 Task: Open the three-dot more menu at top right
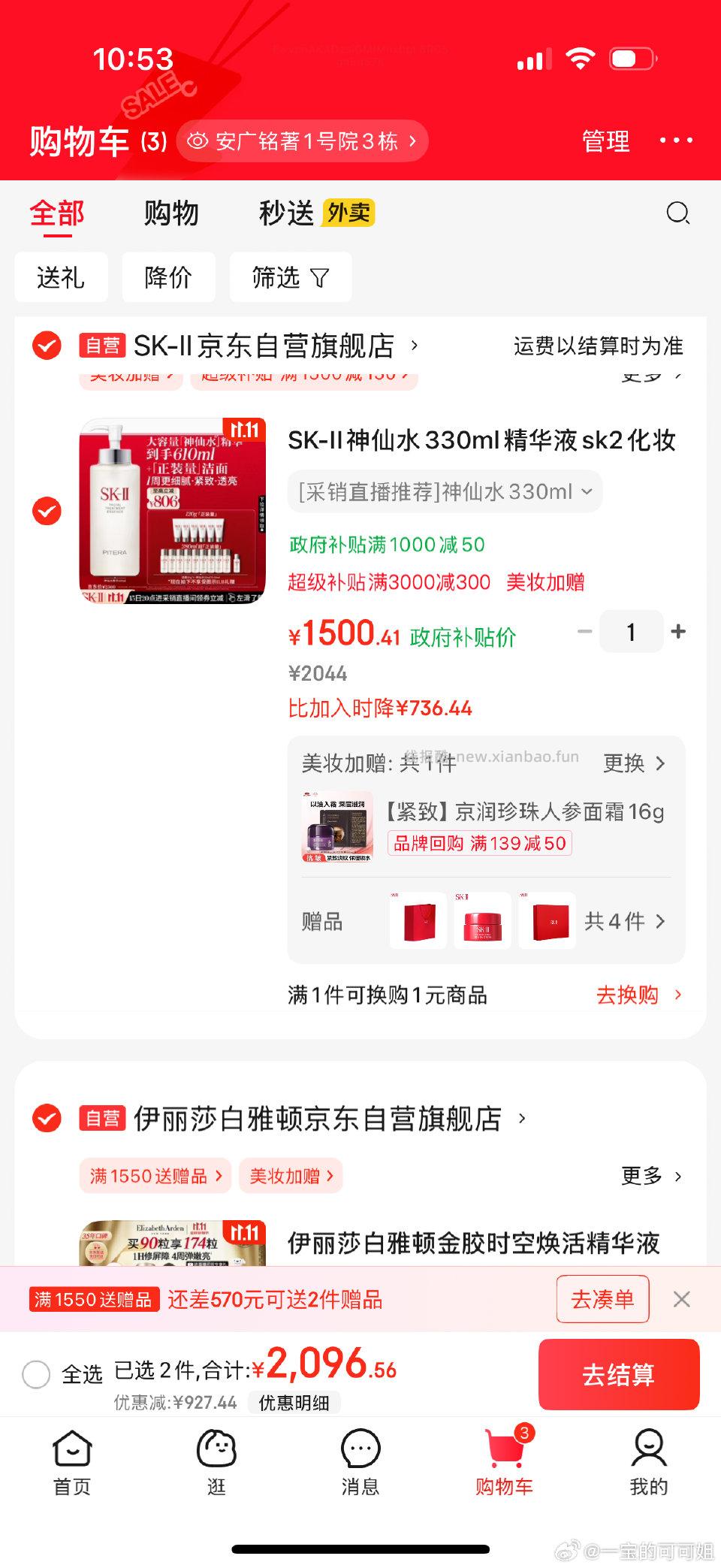tap(677, 140)
